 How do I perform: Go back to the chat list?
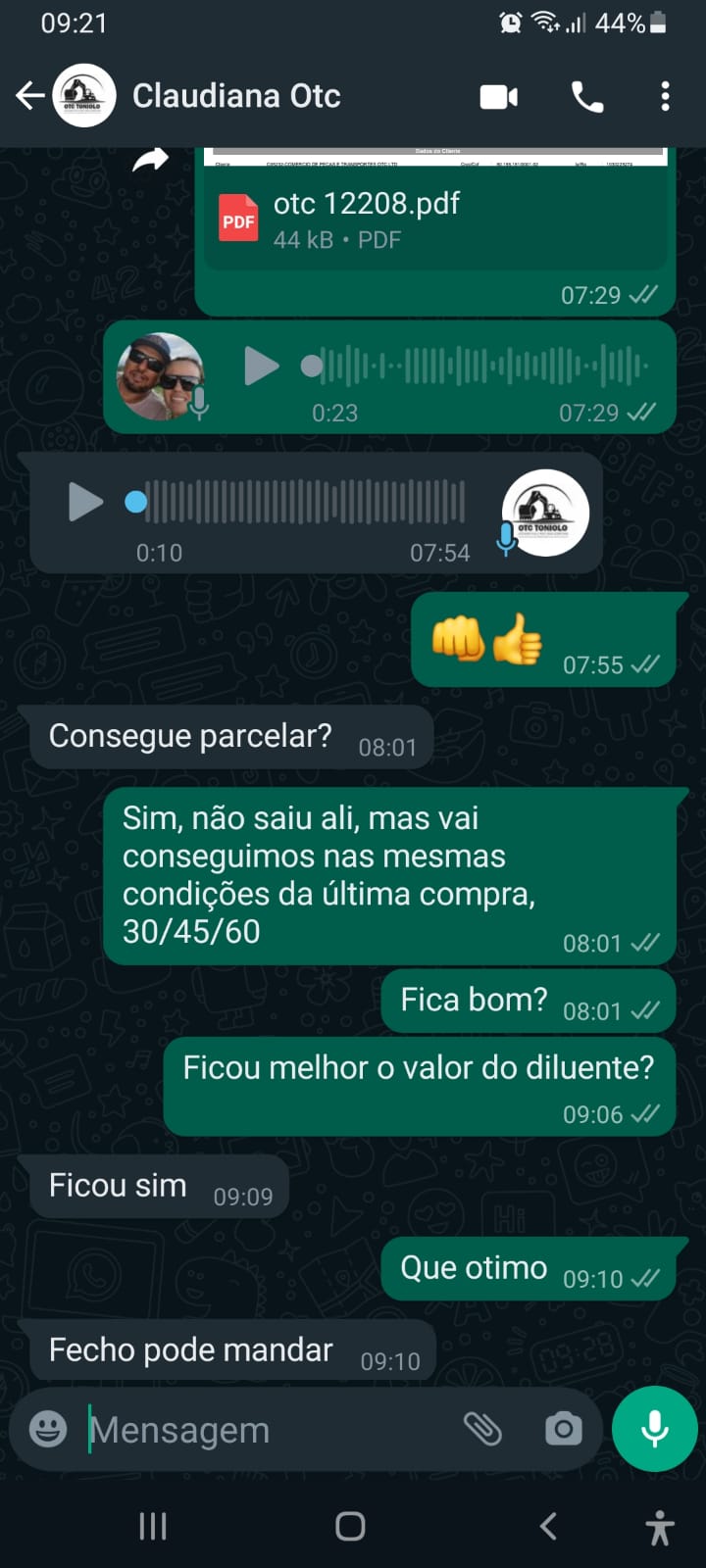29,96
